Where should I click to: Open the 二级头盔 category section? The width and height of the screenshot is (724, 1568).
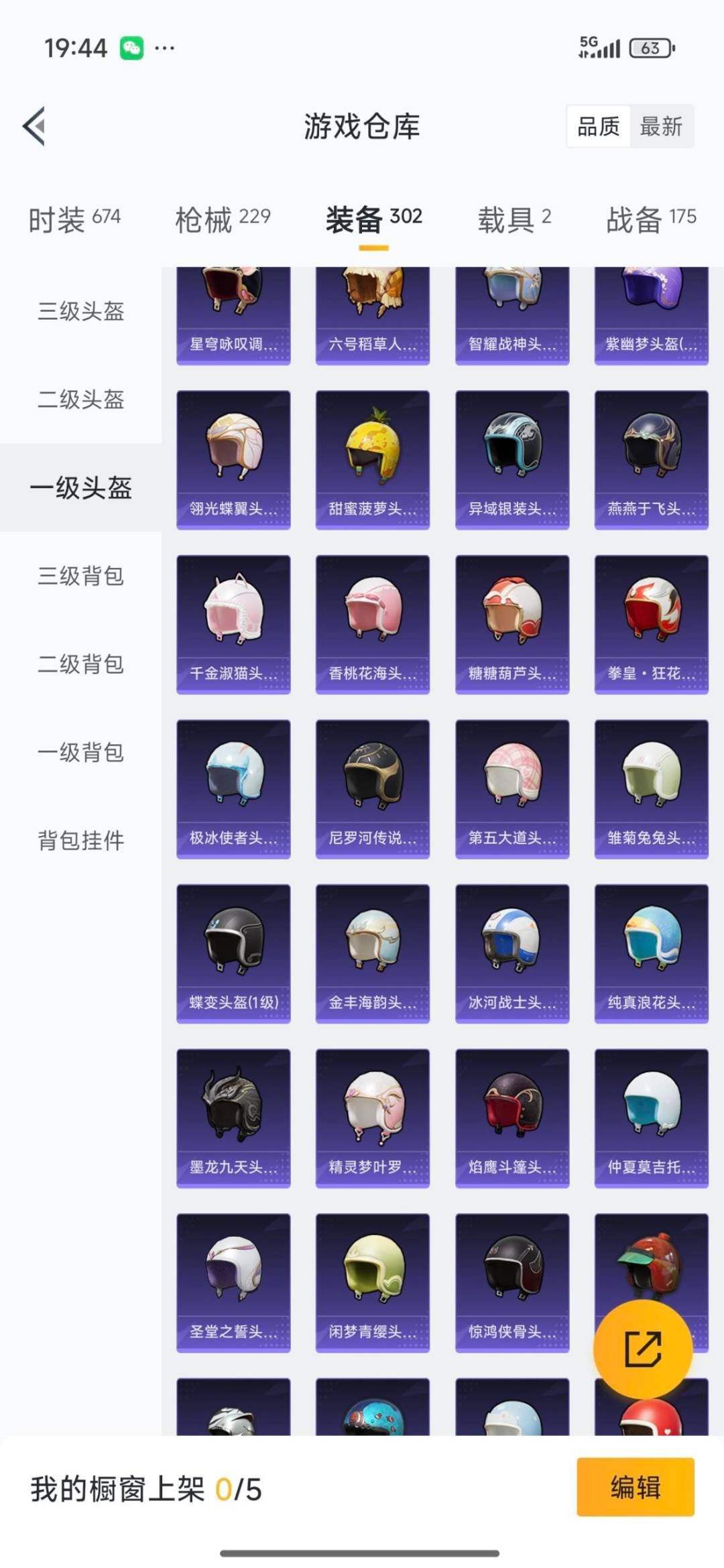pyautogui.click(x=79, y=401)
